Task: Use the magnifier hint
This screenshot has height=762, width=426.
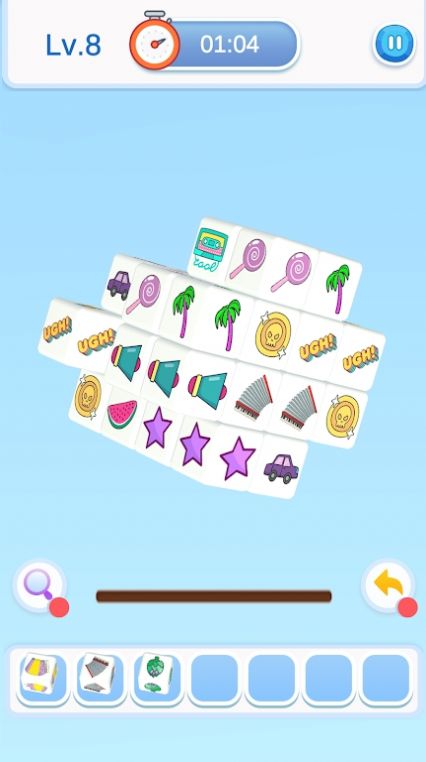Action: tap(38, 586)
